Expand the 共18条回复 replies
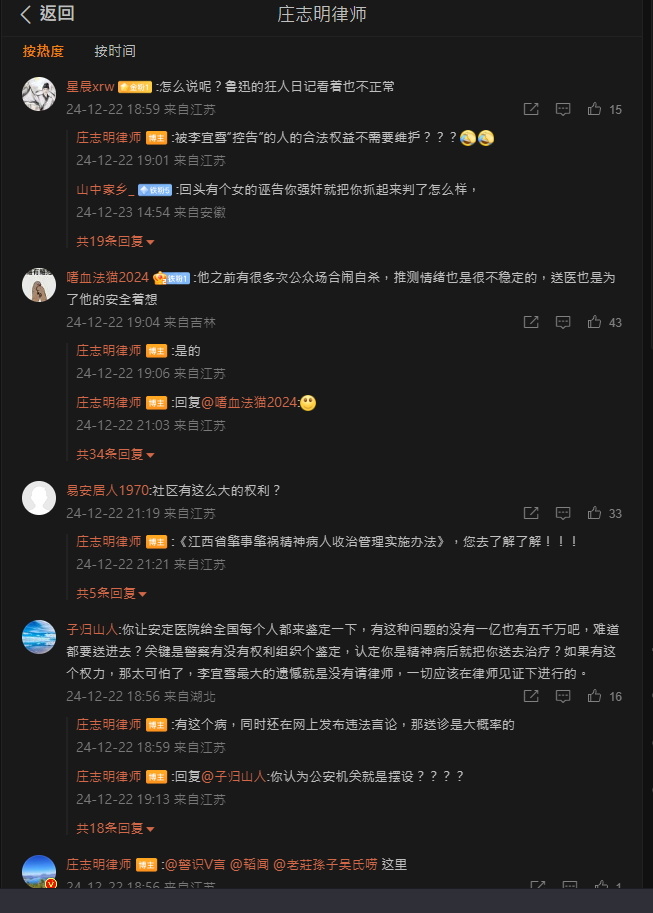Image resolution: width=653 pixels, height=913 pixels. coord(115,828)
